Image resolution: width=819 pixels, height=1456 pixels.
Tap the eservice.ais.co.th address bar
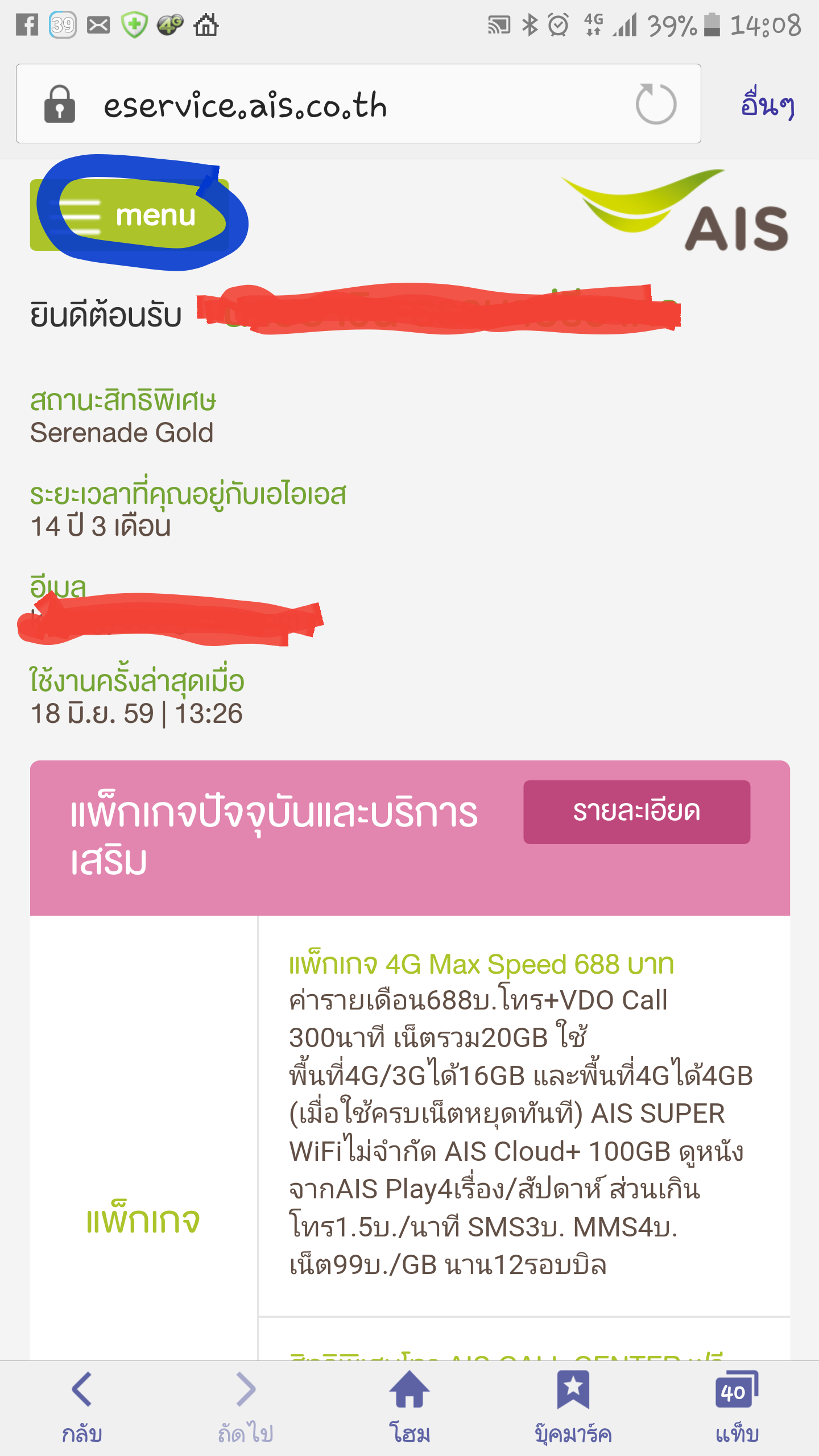click(x=358, y=104)
